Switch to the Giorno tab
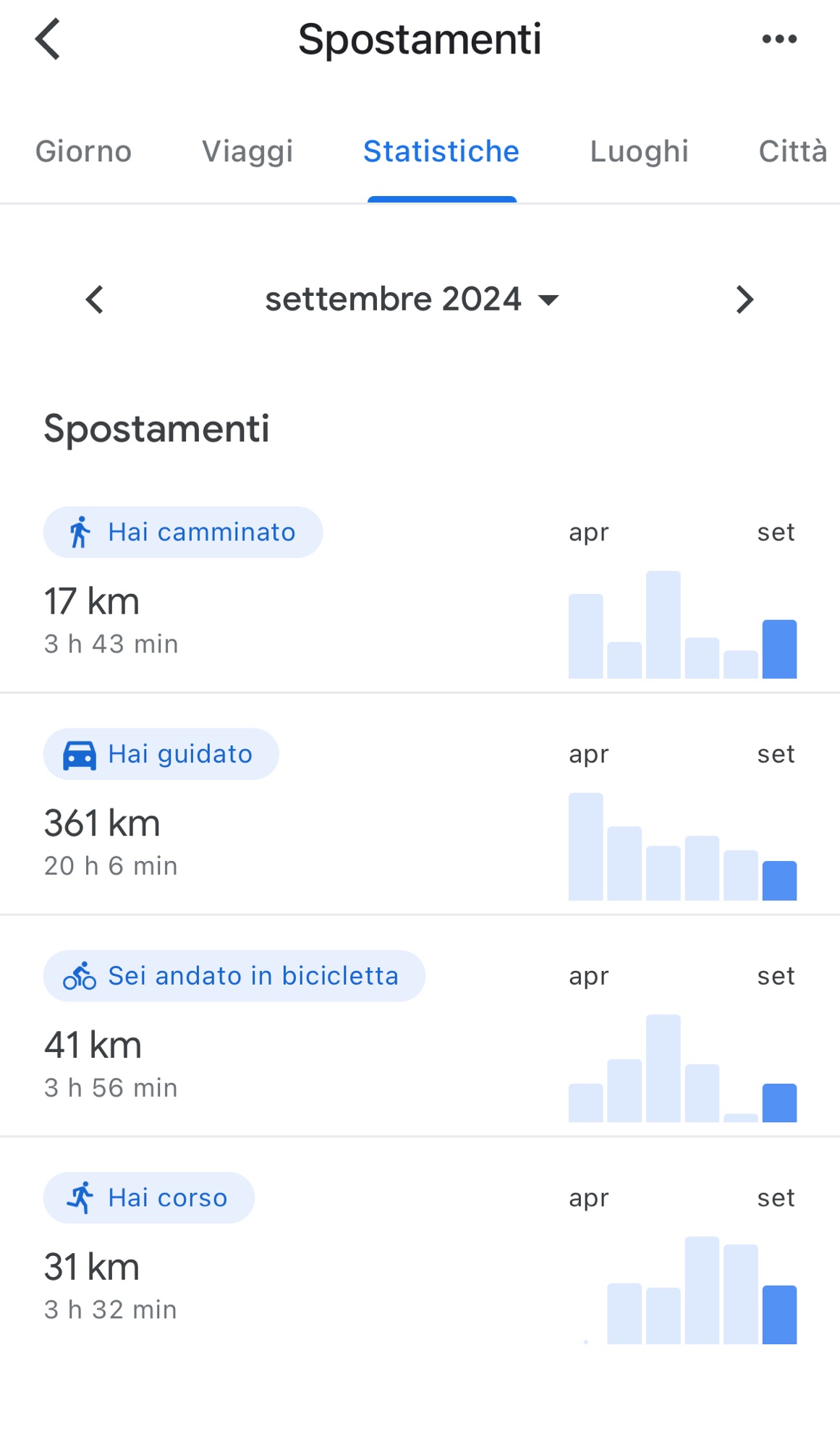The image size is (840, 1447). pyautogui.click(x=84, y=152)
